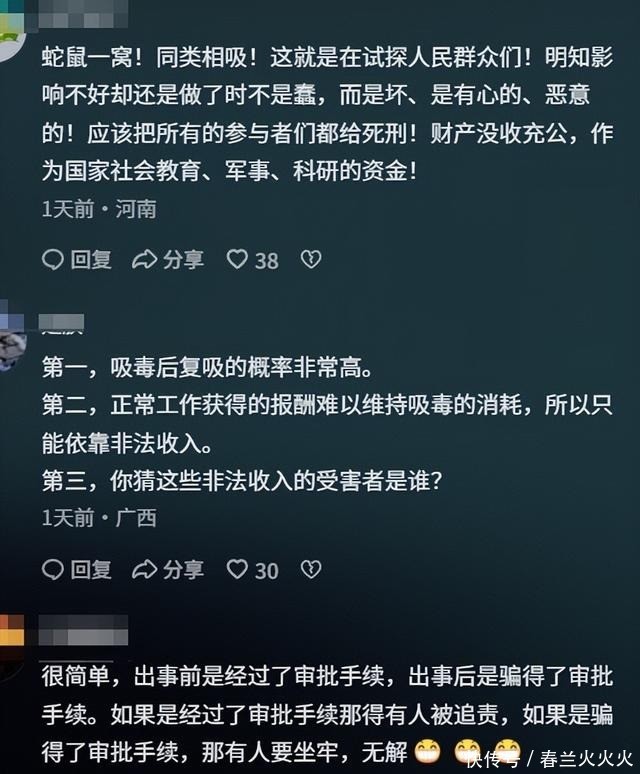Reply to the comment from 广西
Viewport: 640px width, 774px height.
coord(76,570)
